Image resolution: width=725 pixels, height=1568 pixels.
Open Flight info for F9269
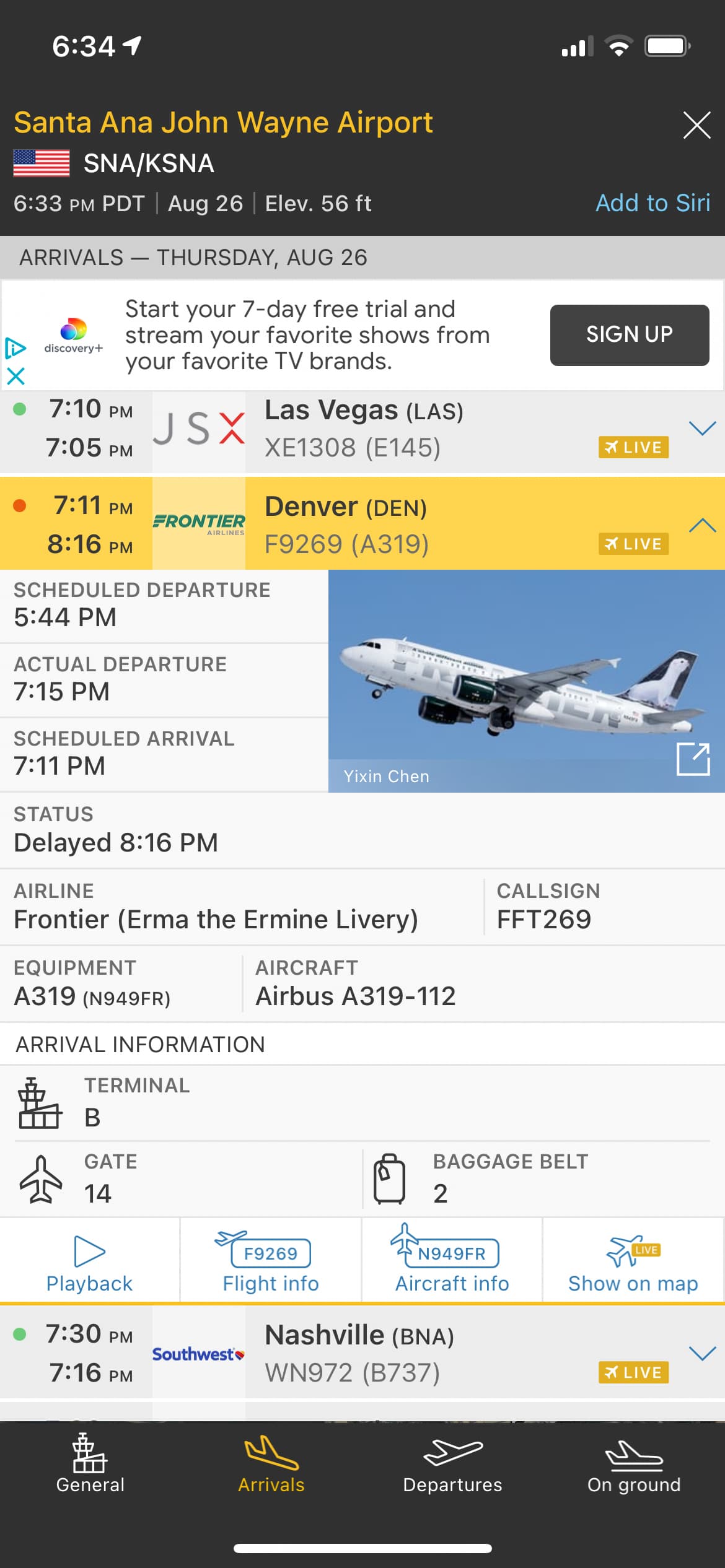coord(271,1261)
